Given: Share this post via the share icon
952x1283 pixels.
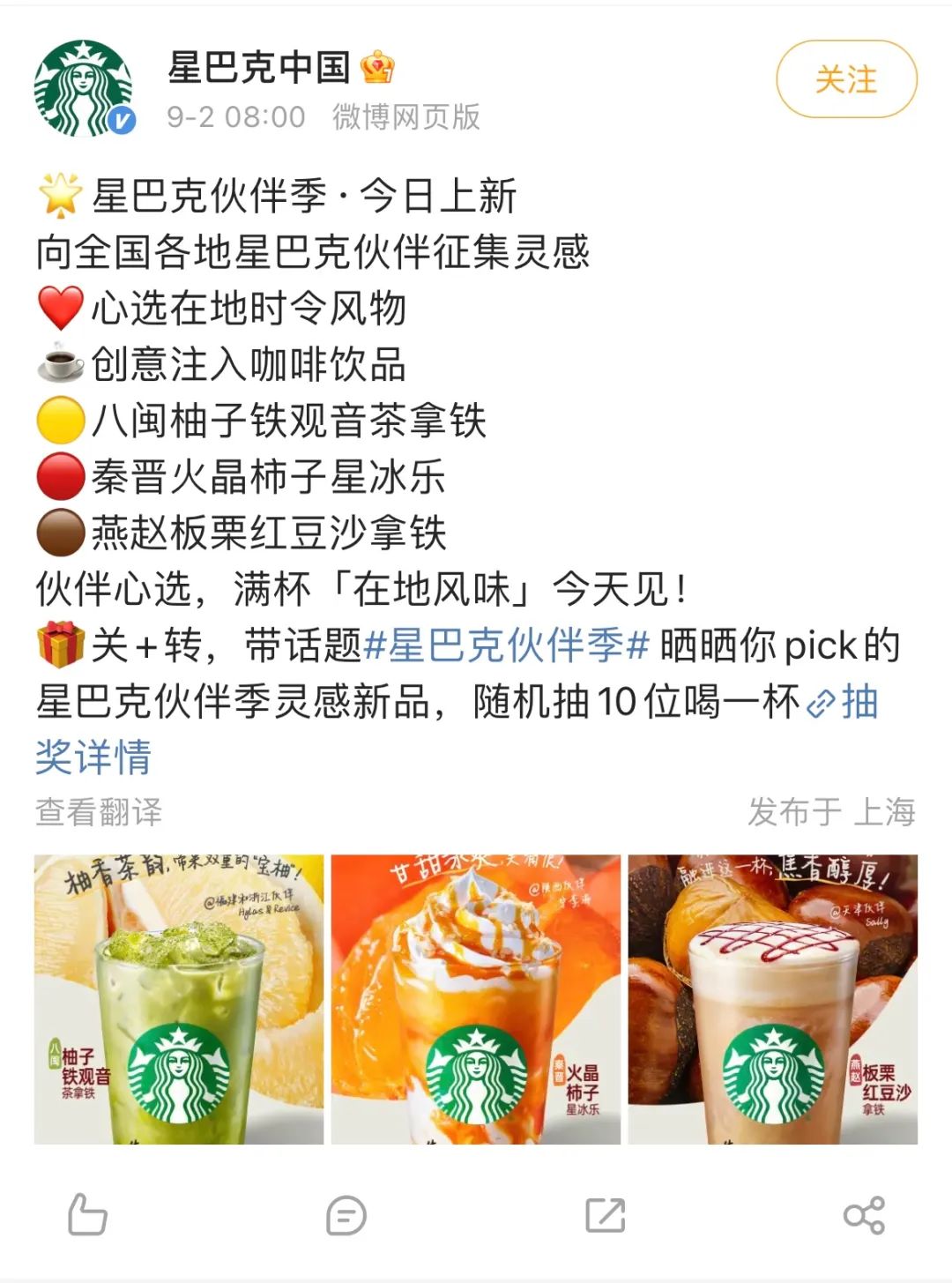Looking at the screenshot, I should coord(864,1215).
